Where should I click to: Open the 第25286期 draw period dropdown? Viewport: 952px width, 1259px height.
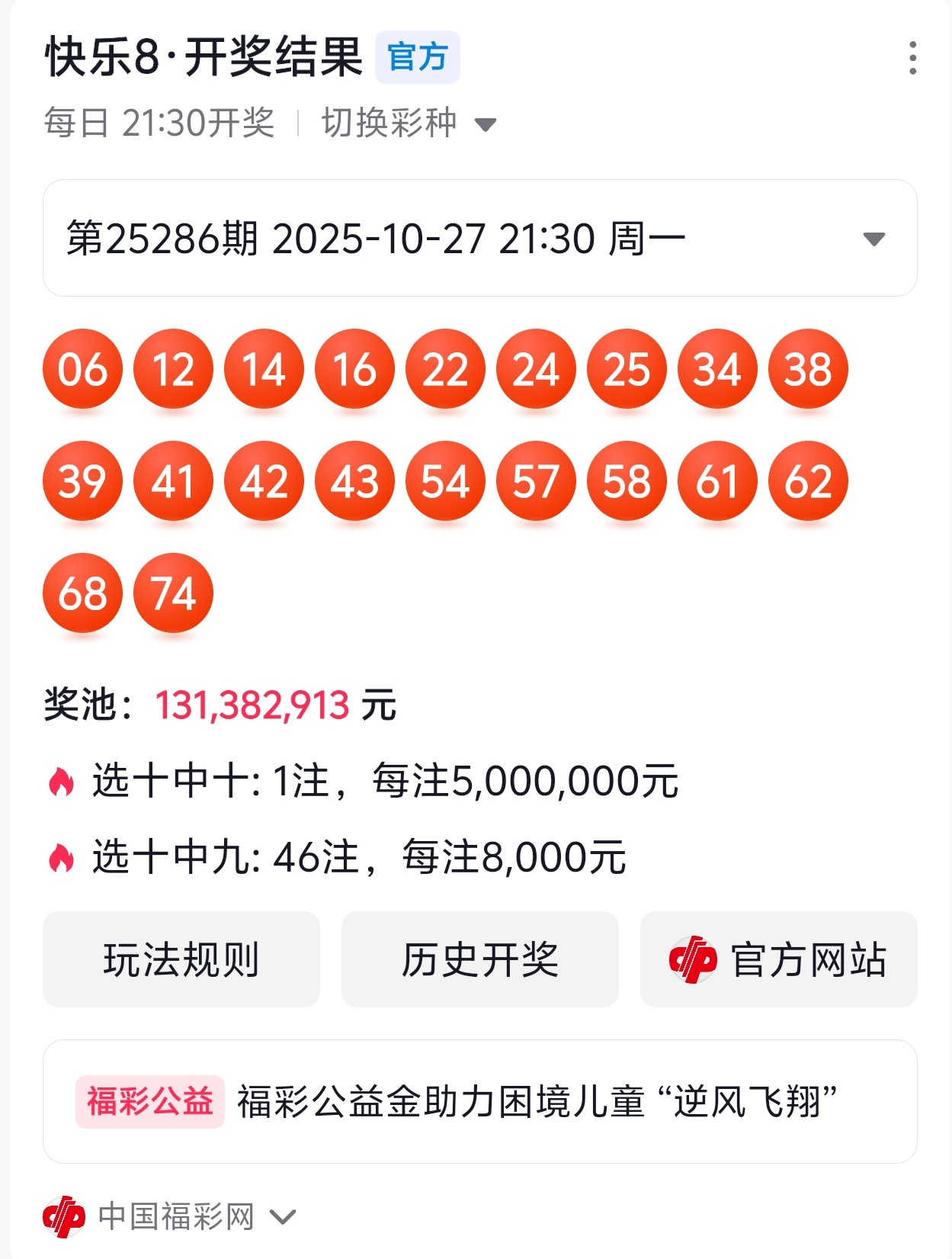tap(479, 239)
